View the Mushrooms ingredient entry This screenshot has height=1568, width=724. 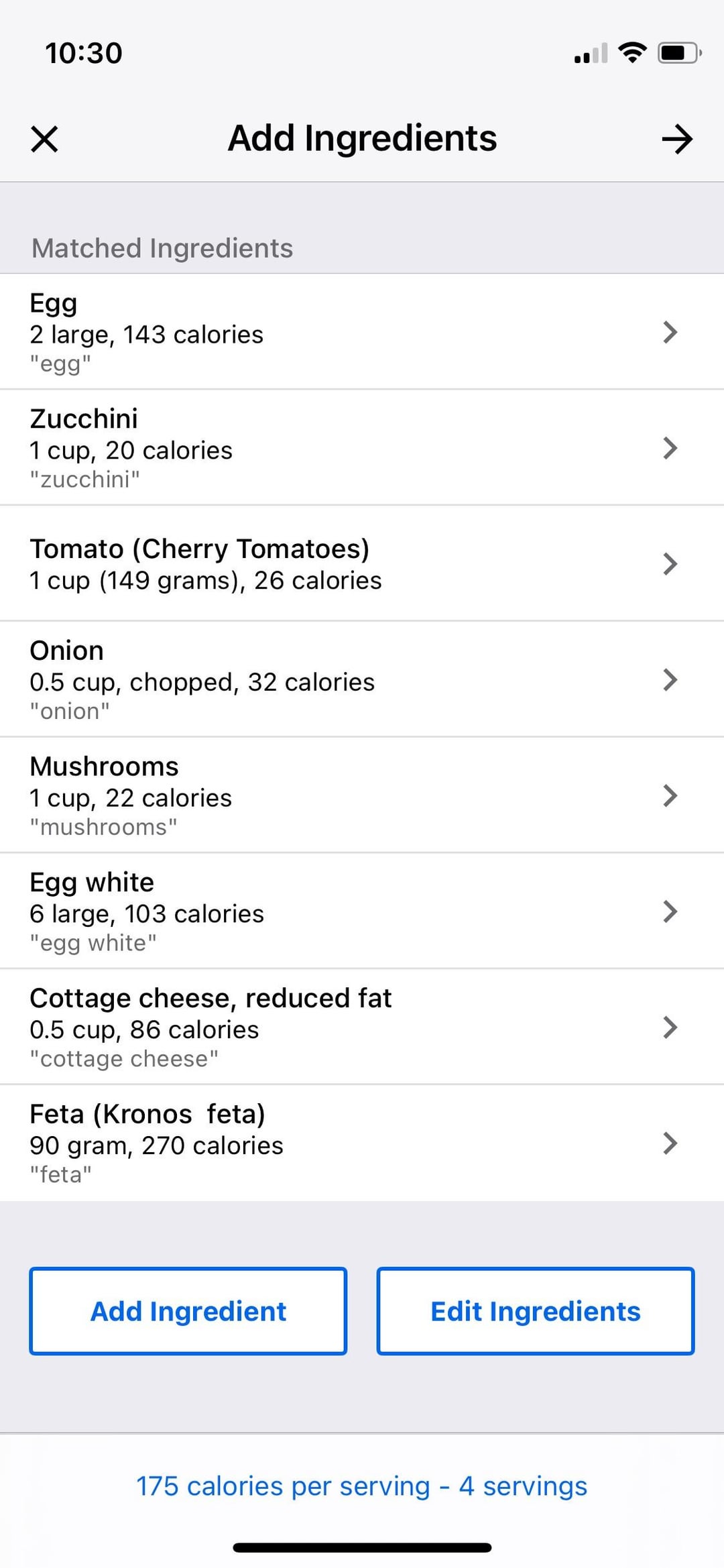362,795
